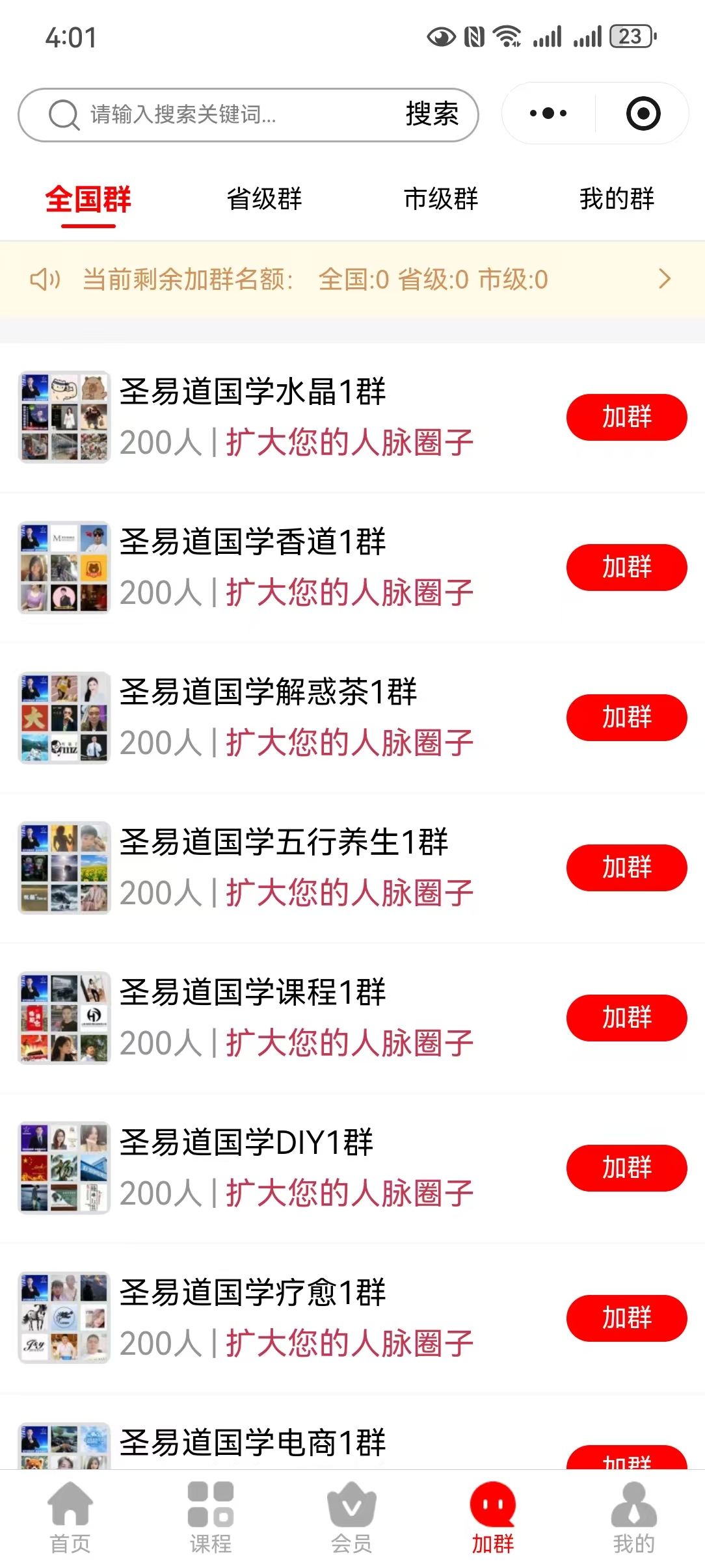
Task: Select the 课程 courses icon in bottom bar
Action: (211, 1502)
